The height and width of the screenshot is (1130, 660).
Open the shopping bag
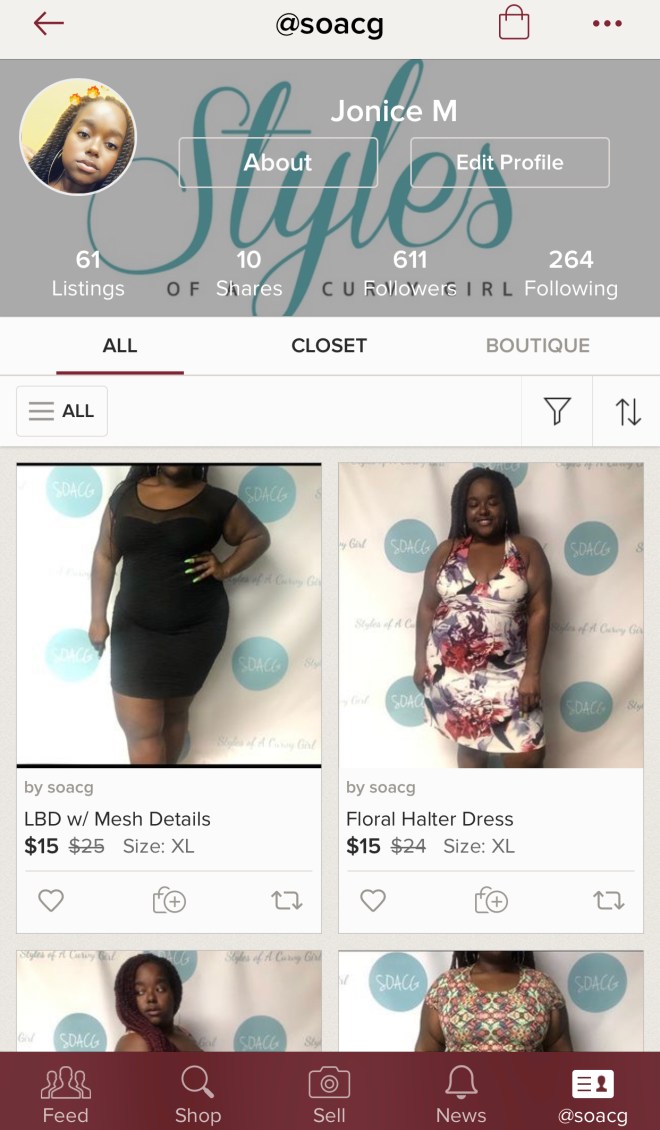pos(513,23)
